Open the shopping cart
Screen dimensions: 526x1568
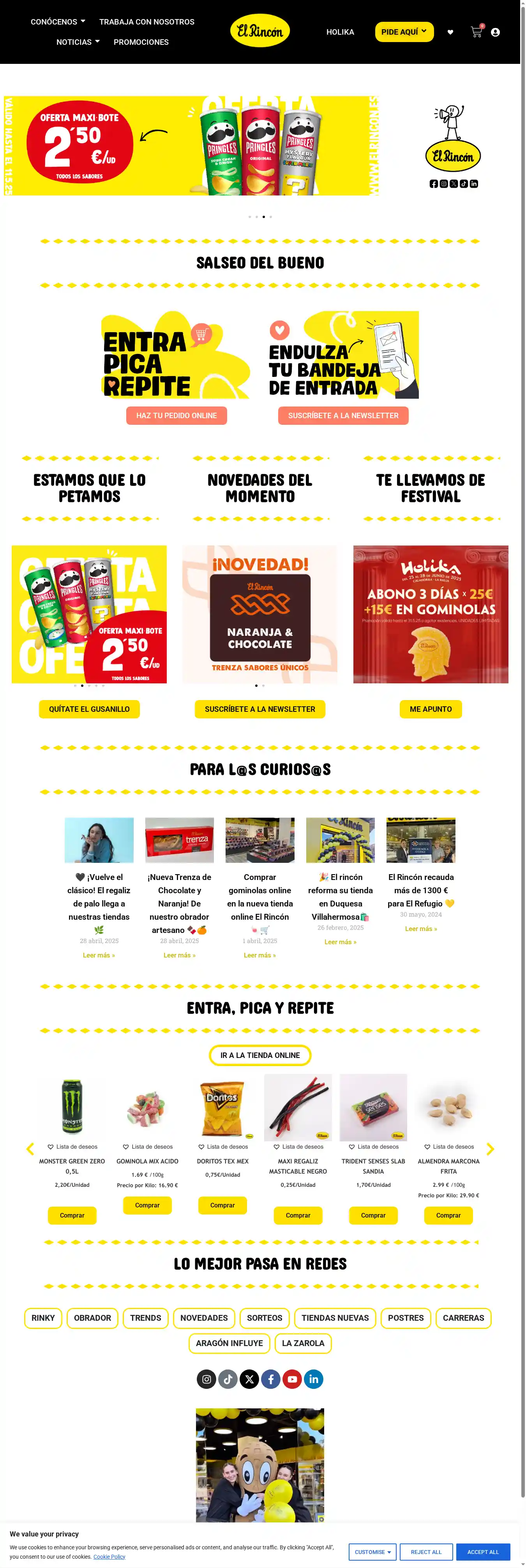point(477,32)
